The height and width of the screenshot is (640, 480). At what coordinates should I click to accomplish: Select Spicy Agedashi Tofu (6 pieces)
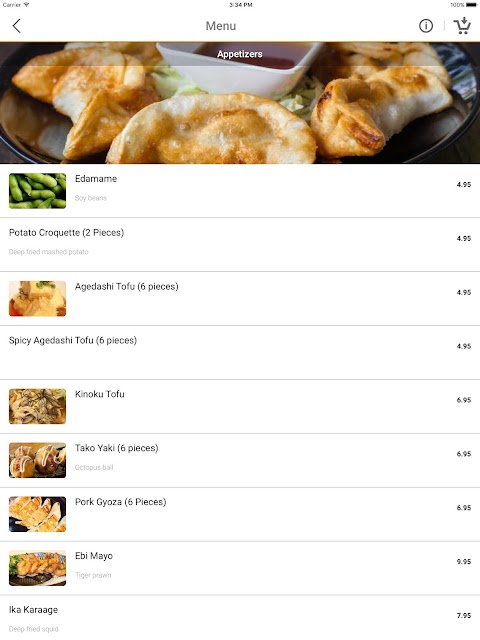(240, 352)
